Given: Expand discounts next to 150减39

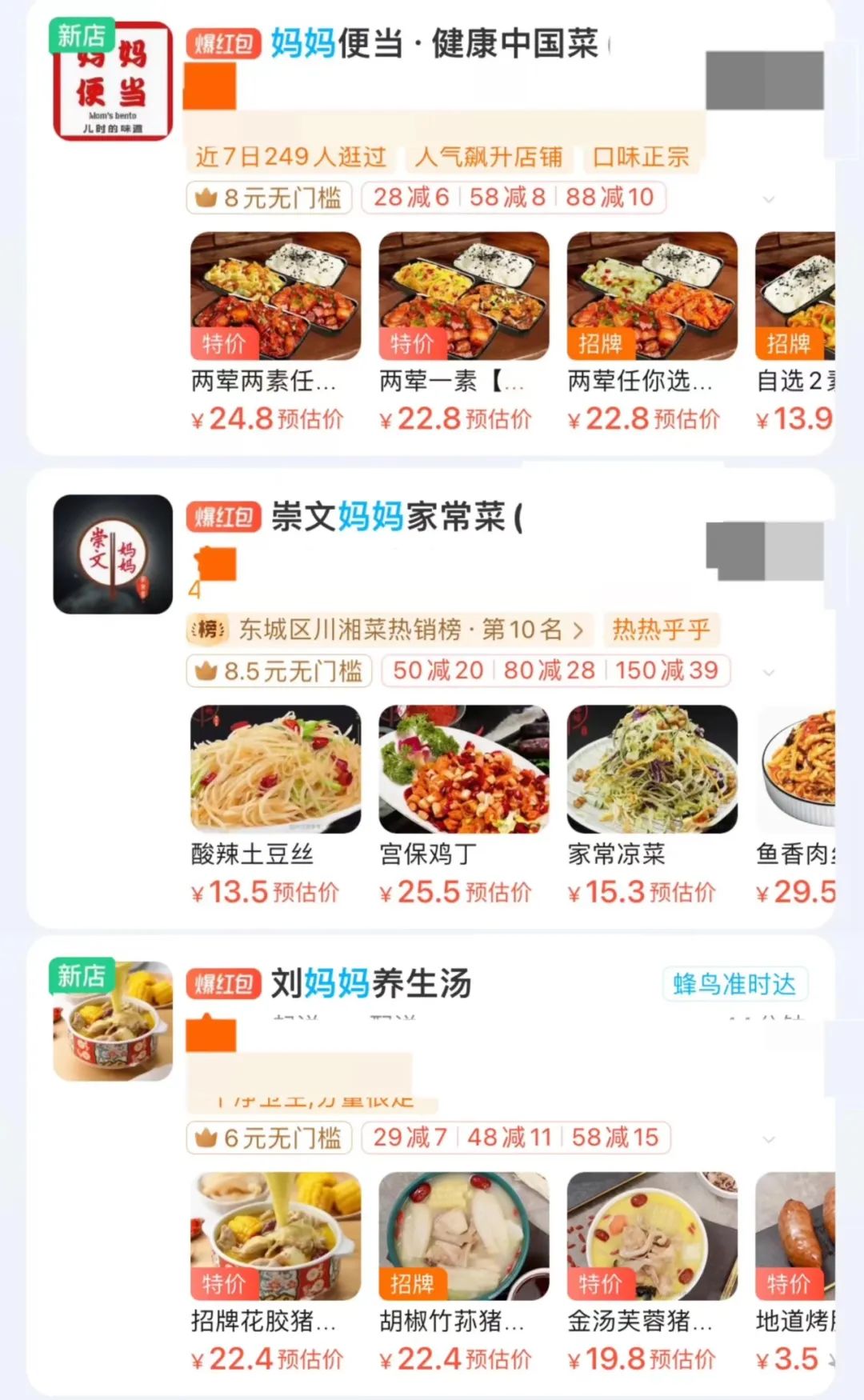Looking at the screenshot, I should pyautogui.click(x=768, y=672).
